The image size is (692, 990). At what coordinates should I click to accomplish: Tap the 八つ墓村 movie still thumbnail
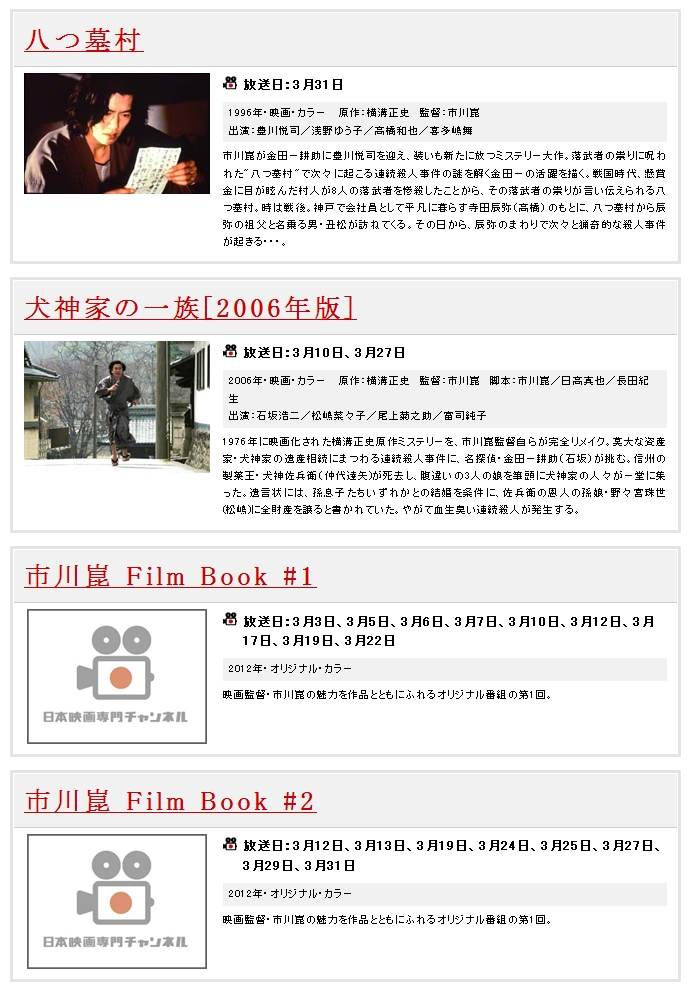click(117, 133)
